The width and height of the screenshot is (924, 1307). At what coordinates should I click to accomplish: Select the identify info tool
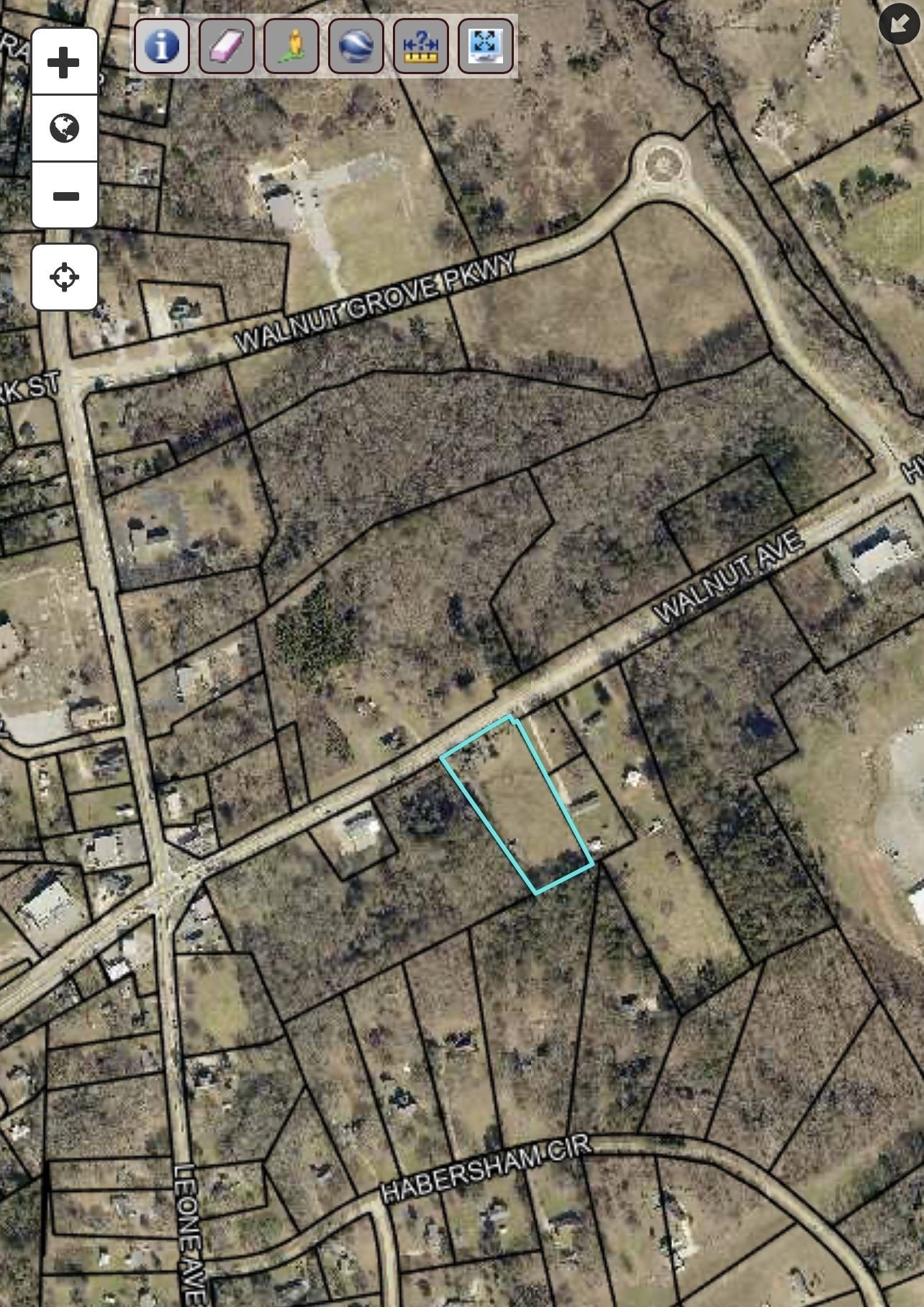coord(162,46)
